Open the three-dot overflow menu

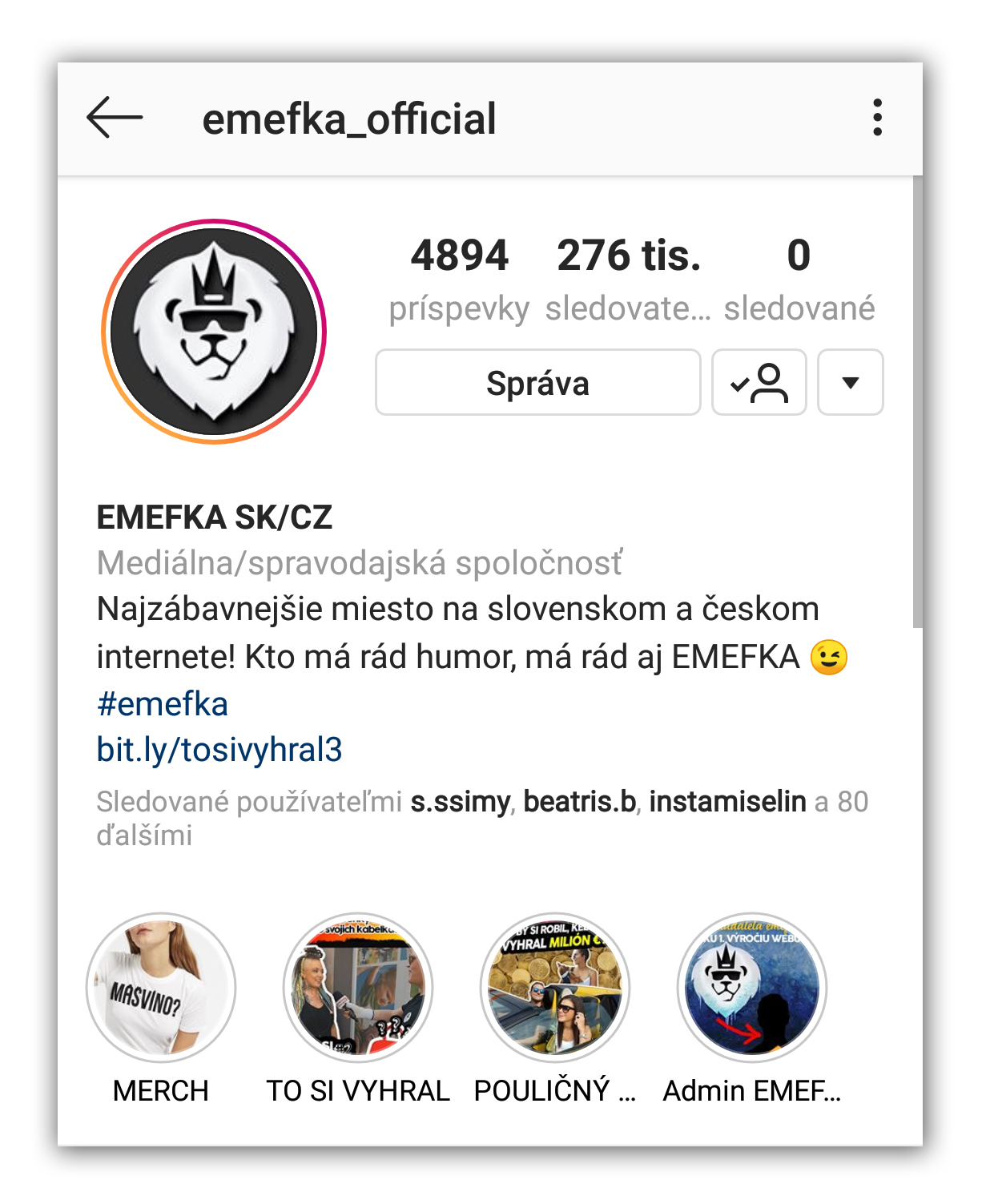(877, 118)
